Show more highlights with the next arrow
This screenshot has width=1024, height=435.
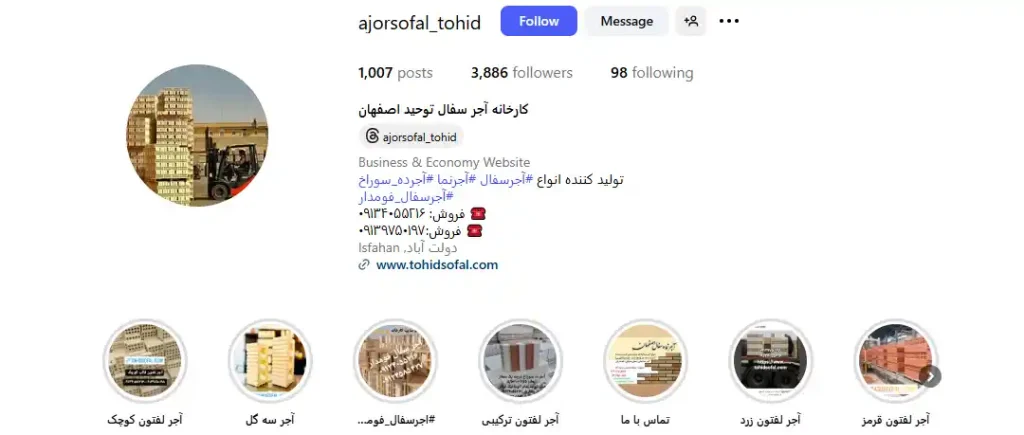(x=931, y=376)
